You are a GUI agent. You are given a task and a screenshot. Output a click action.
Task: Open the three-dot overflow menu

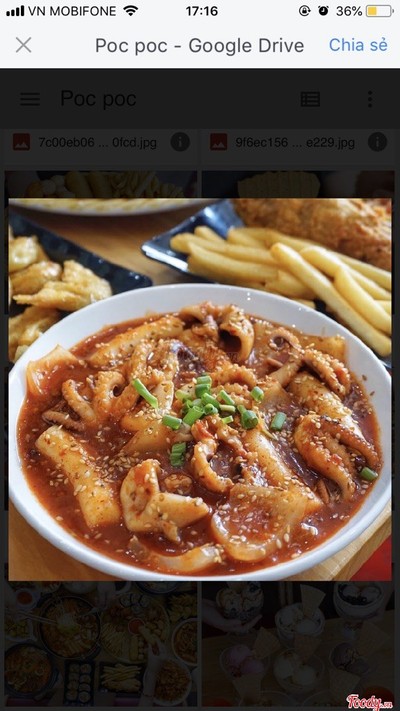(370, 99)
